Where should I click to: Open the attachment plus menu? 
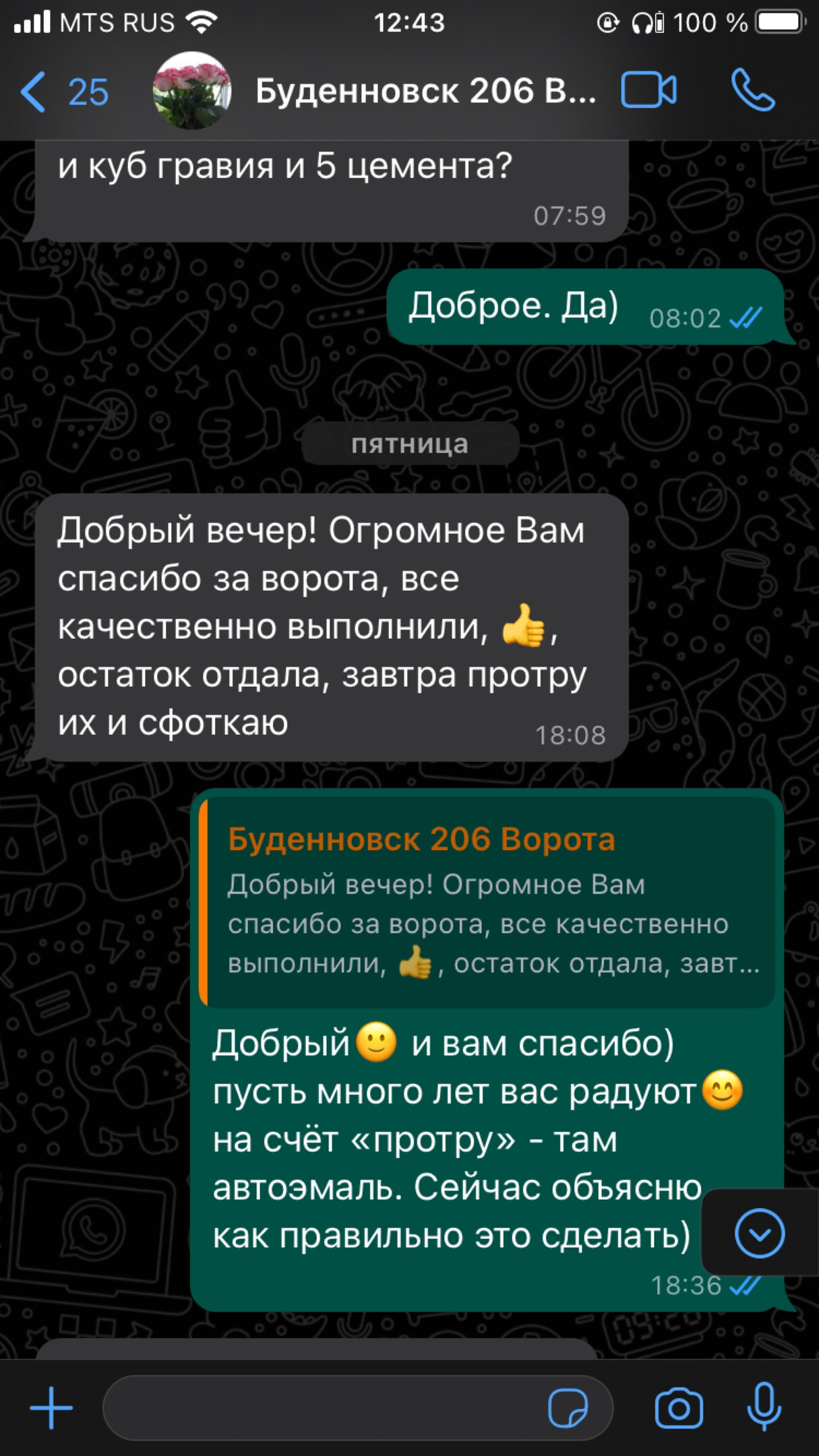pyautogui.click(x=51, y=1408)
